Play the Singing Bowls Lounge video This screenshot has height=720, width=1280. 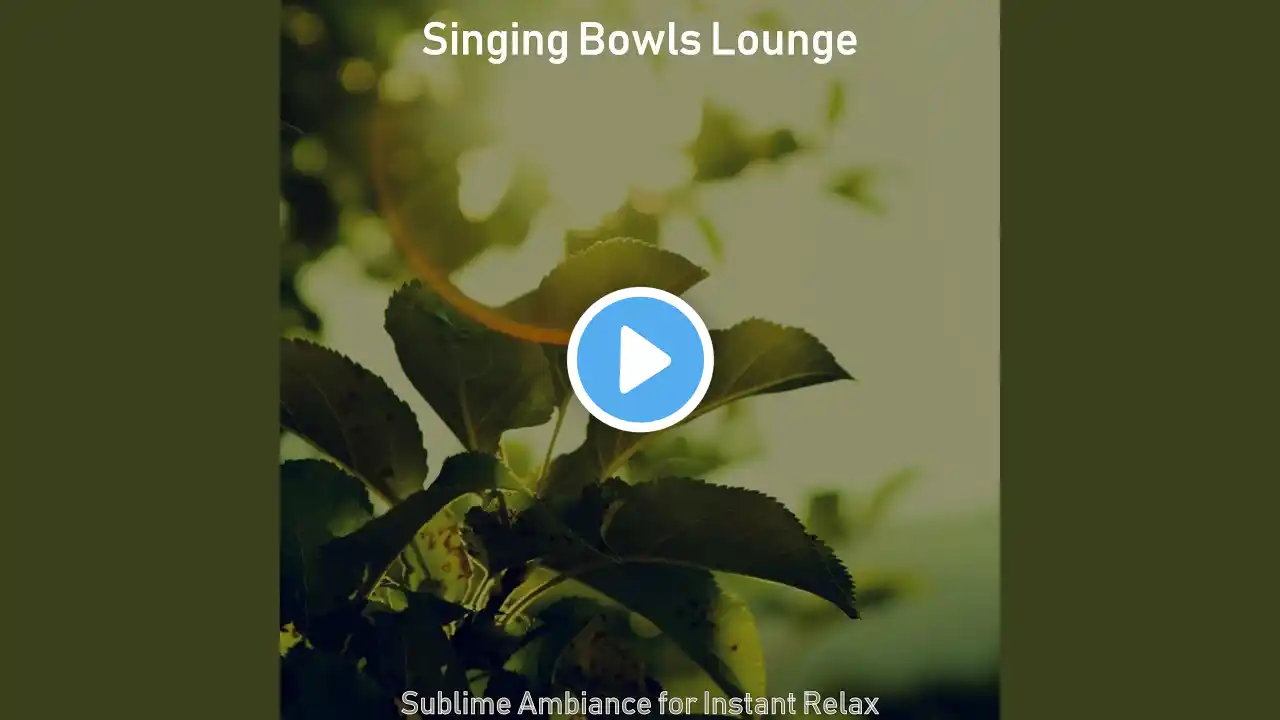(x=640, y=360)
